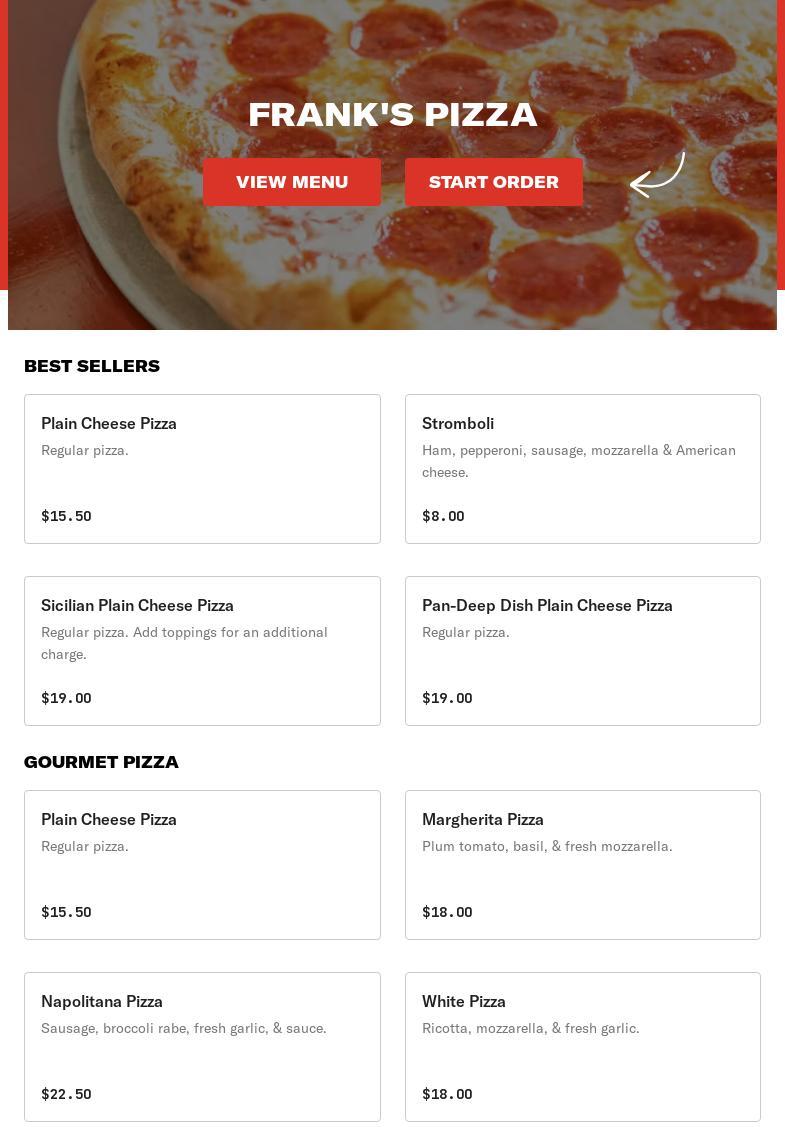Image resolution: width=785 pixels, height=1127 pixels.
Task: Start an order with Start Order button
Action: coord(493,182)
